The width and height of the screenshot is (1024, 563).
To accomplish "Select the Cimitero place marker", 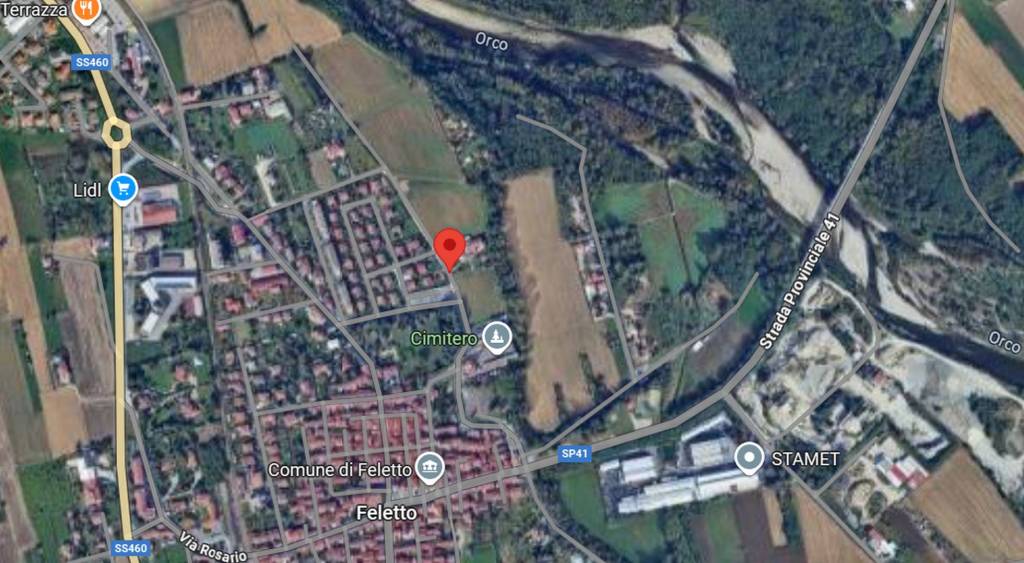I will pos(497,338).
